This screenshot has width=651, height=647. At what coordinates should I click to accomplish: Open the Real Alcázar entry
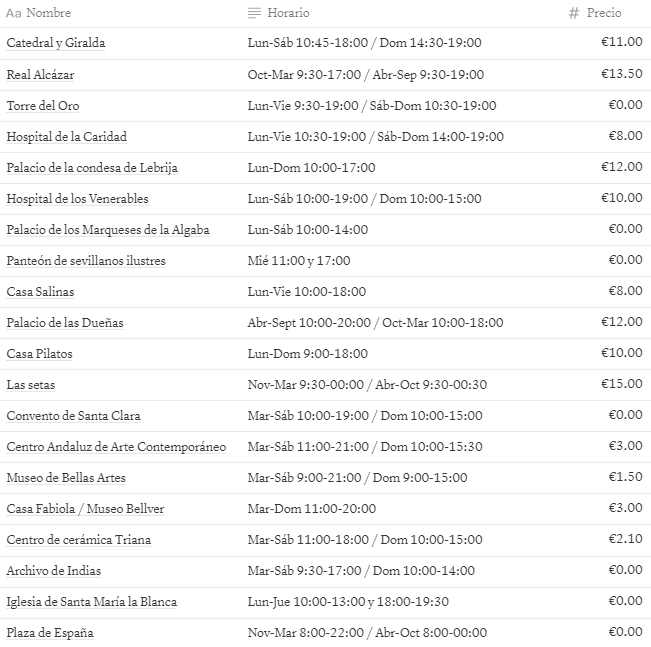40,75
